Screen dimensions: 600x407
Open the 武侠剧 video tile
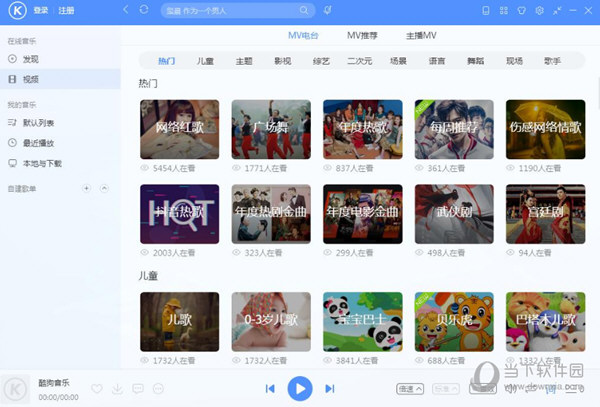[x=454, y=214]
